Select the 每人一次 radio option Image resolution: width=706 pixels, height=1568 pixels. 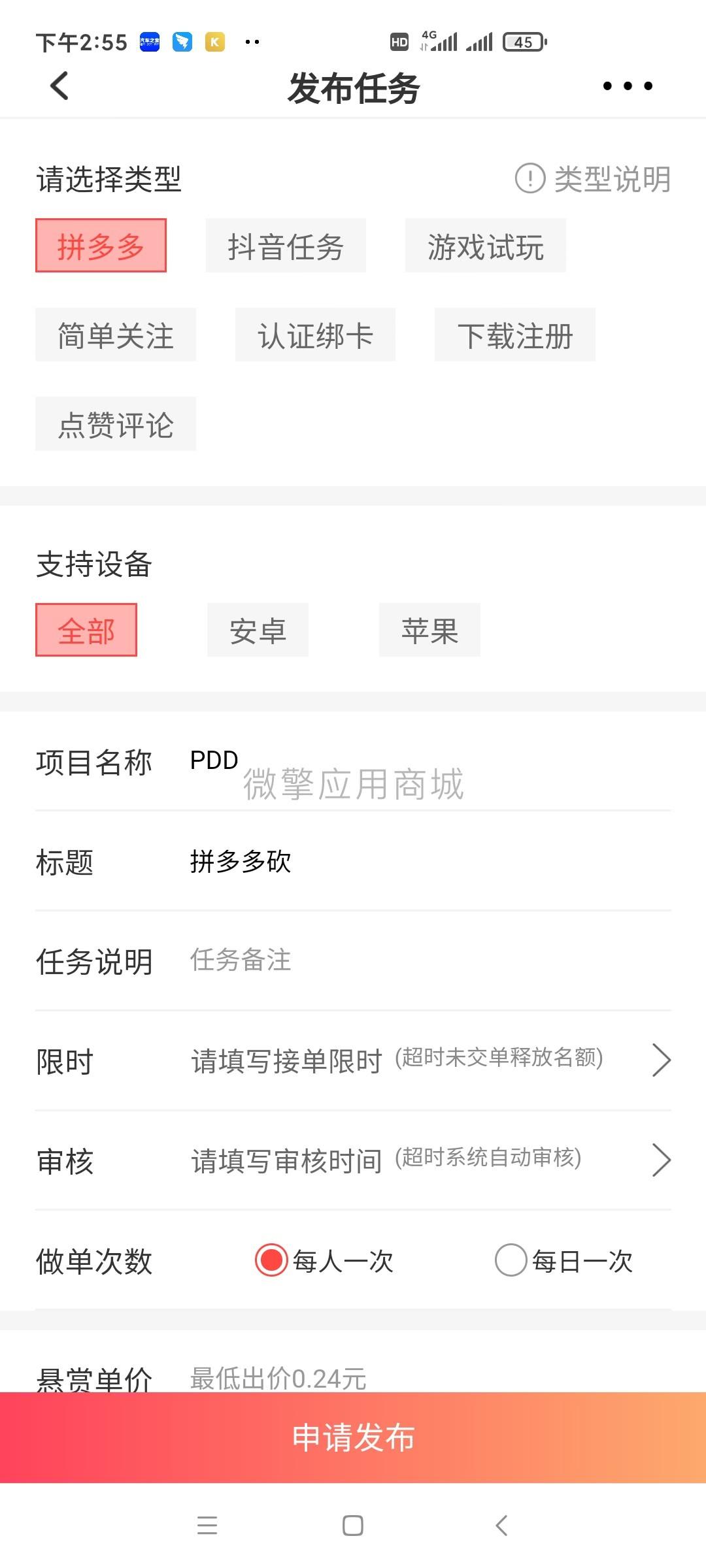click(x=271, y=1260)
